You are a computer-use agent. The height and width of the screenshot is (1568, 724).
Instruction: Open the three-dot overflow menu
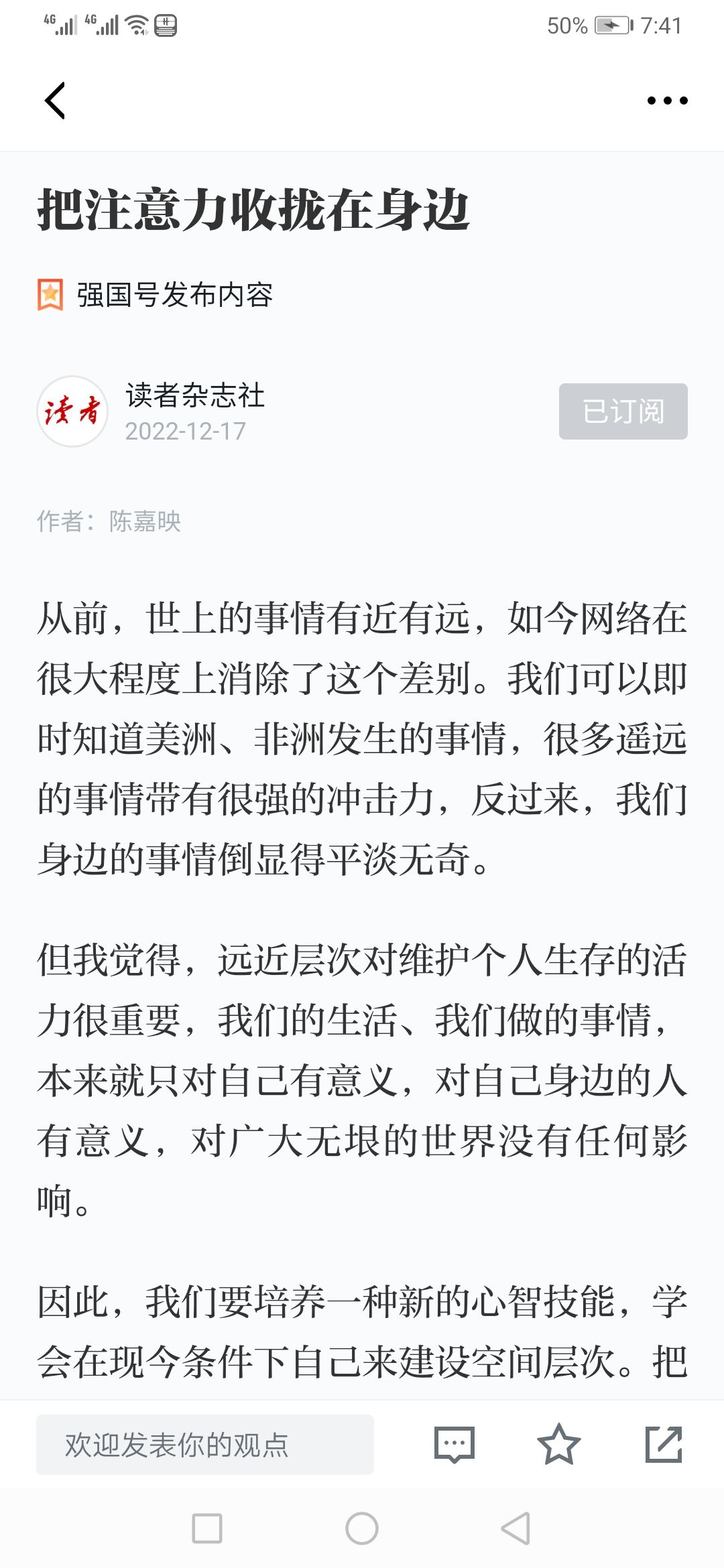click(667, 101)
